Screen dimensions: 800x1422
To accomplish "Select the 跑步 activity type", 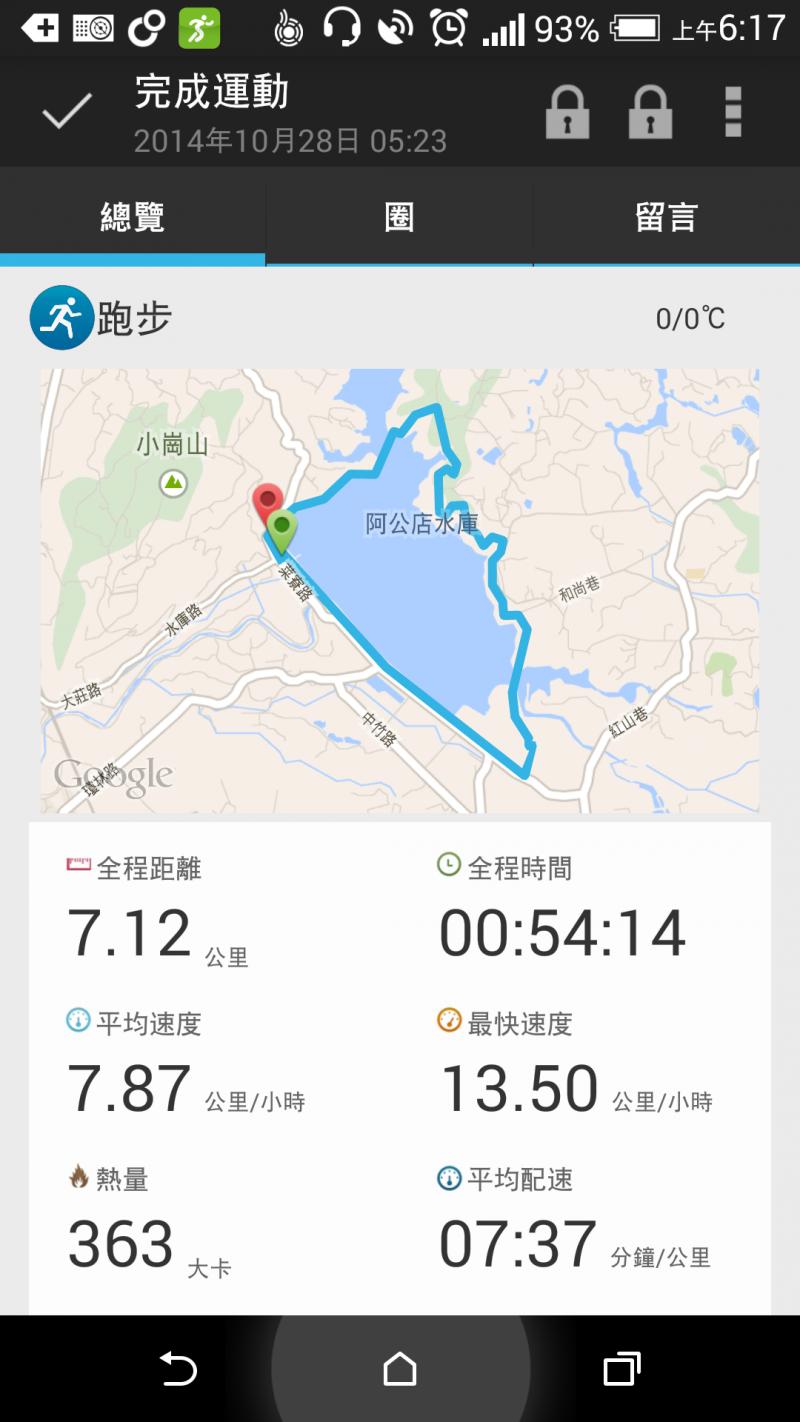I will [x=102, y=318].
